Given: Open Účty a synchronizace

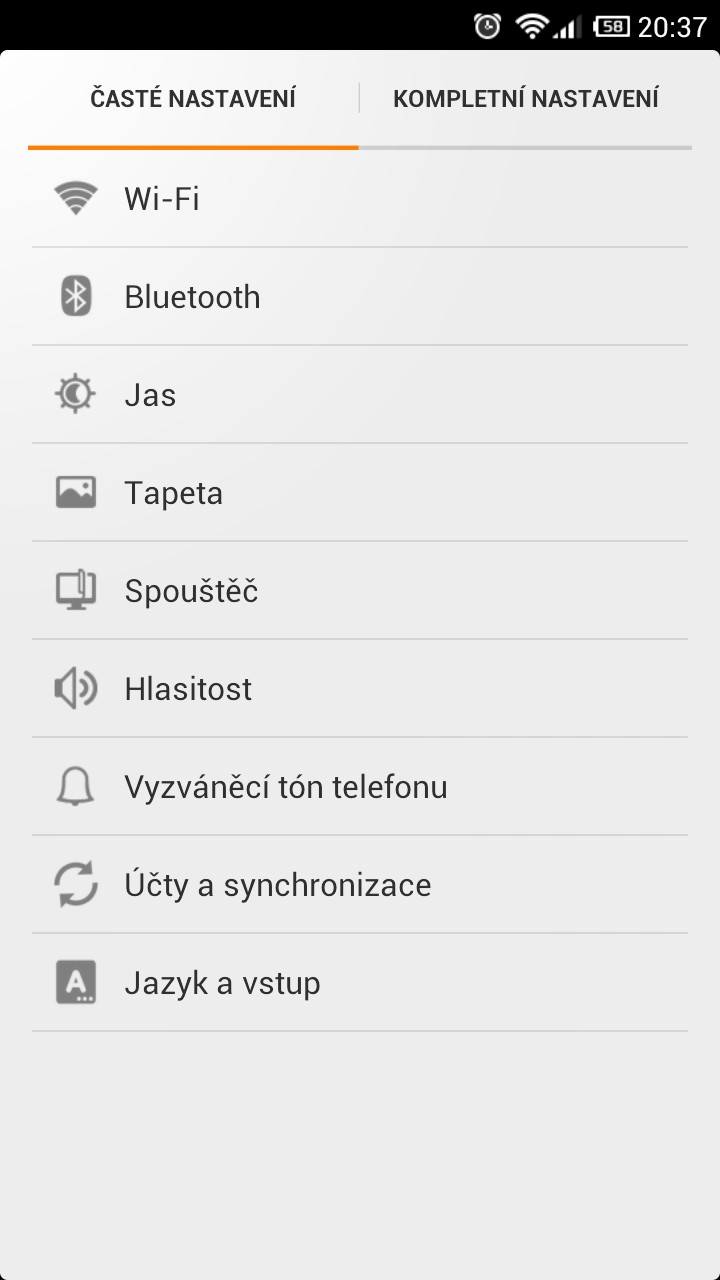Looking at the screenshot, I should [360, 885].
